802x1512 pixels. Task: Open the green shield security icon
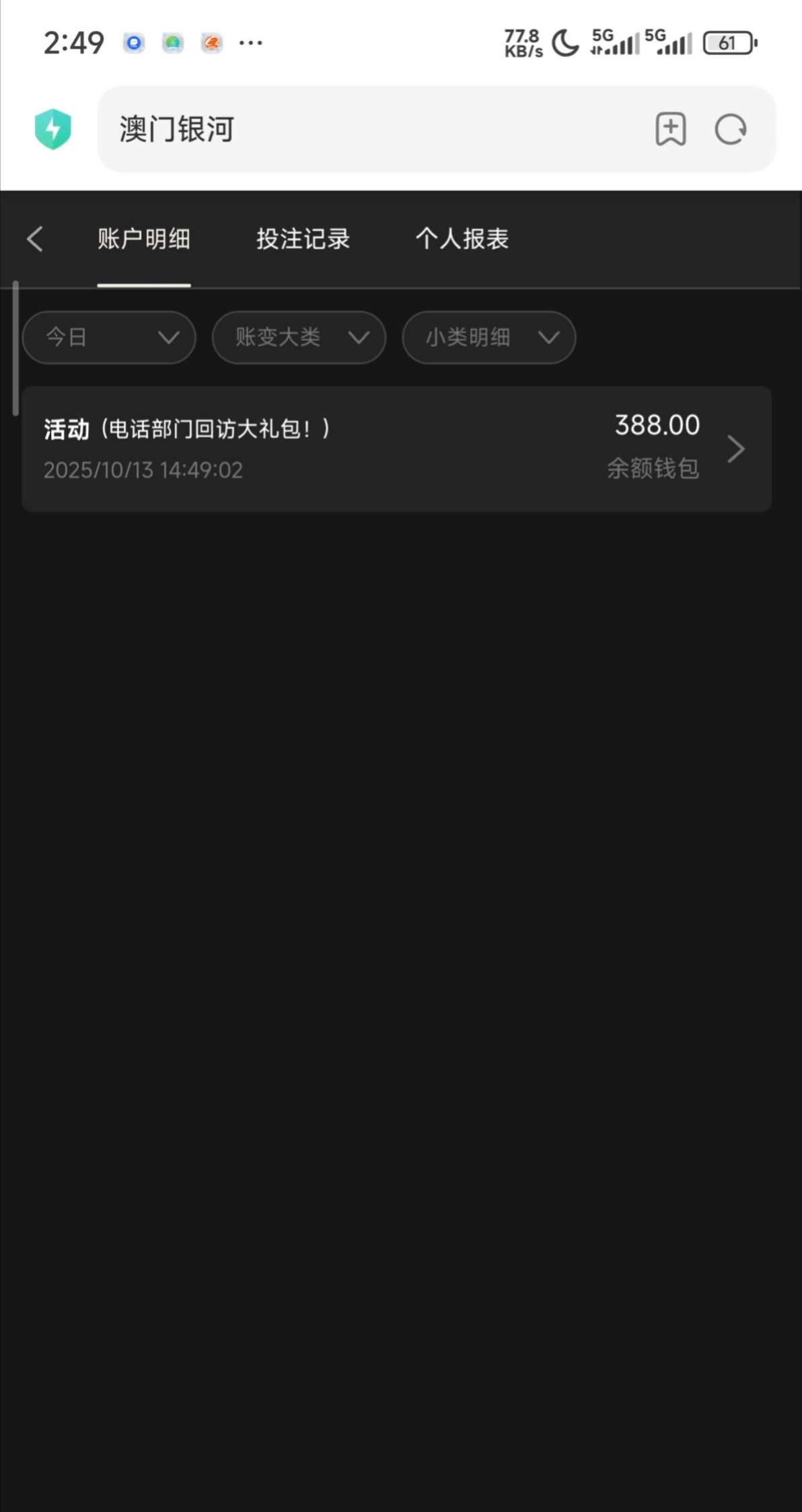(52, 129)
